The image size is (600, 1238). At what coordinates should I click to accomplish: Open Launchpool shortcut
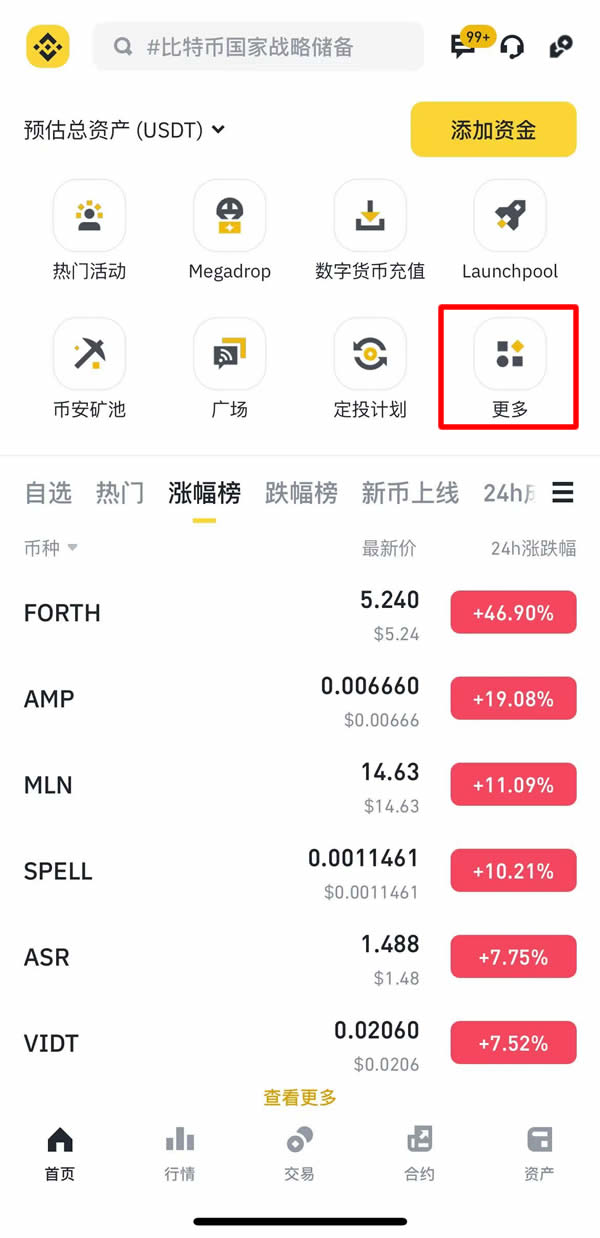tap(509, 230)
